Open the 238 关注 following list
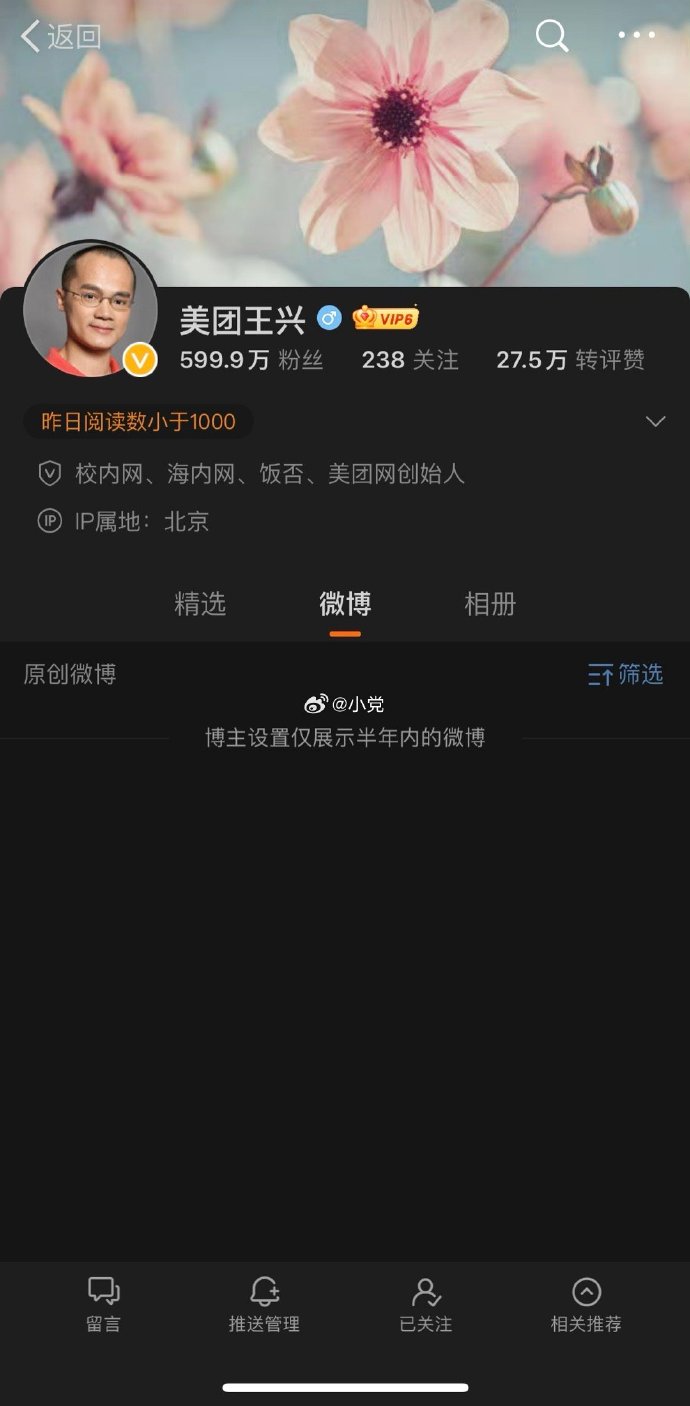Screen dimensions: 690x1406 click(410, 361)
